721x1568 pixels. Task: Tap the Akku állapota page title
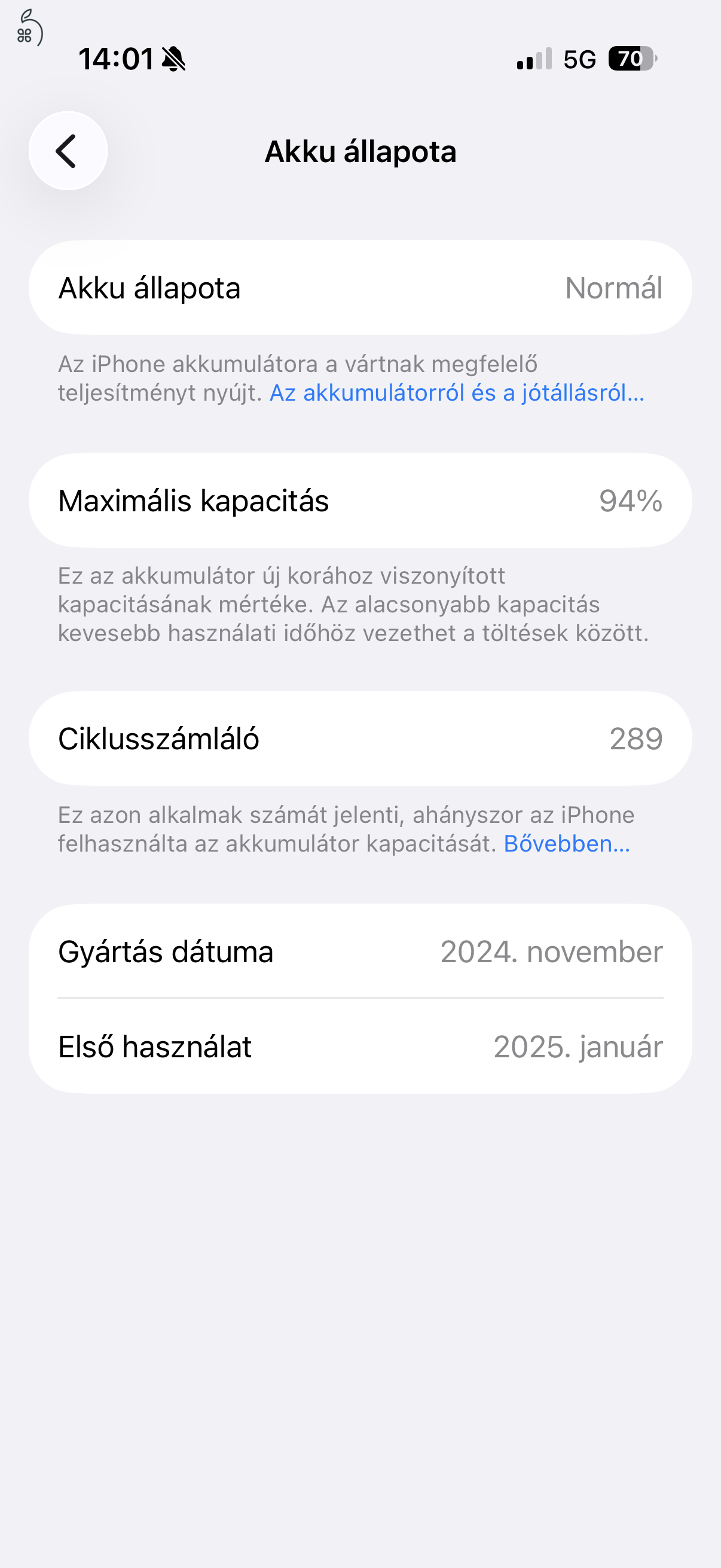[360, 152]
